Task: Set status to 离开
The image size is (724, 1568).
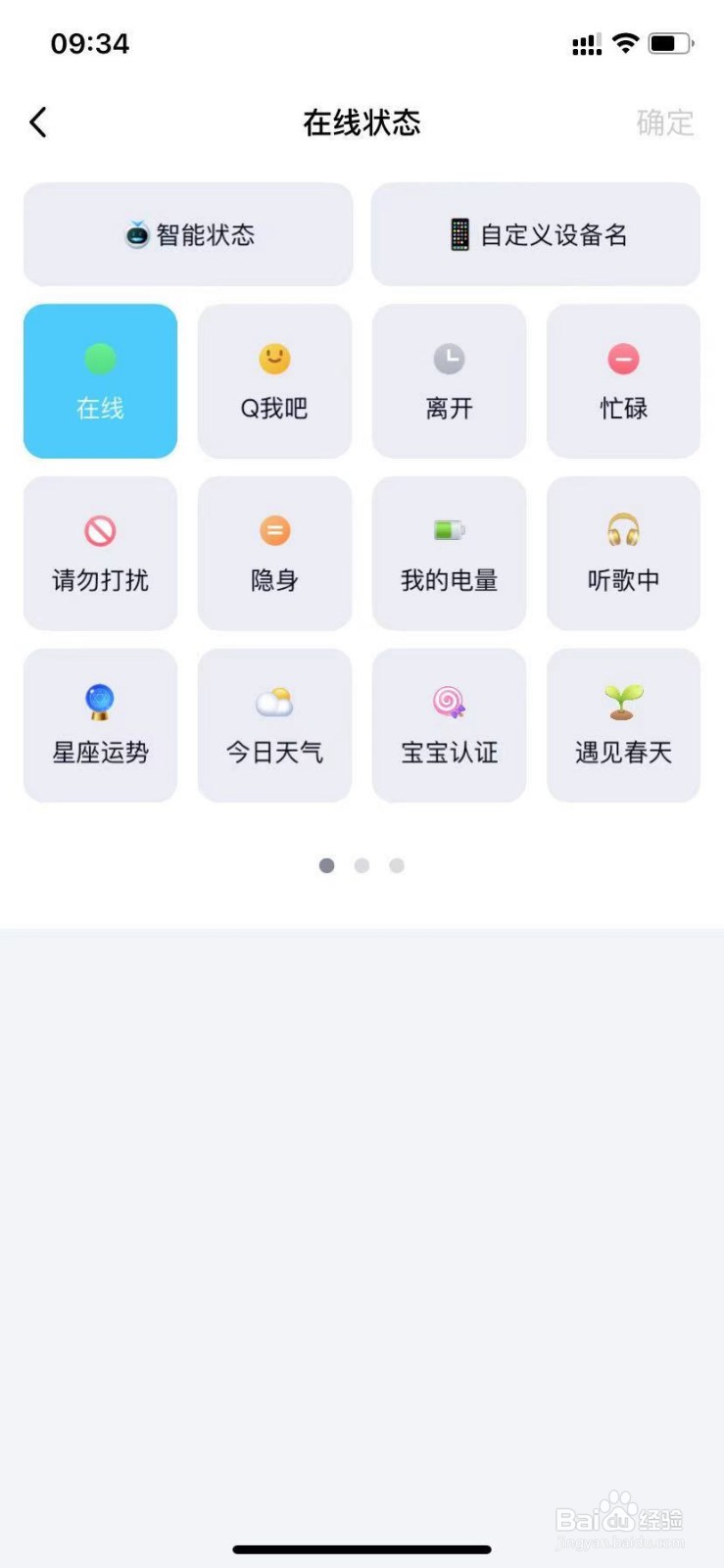Action: pyautogui.click(x=449, y=381)
